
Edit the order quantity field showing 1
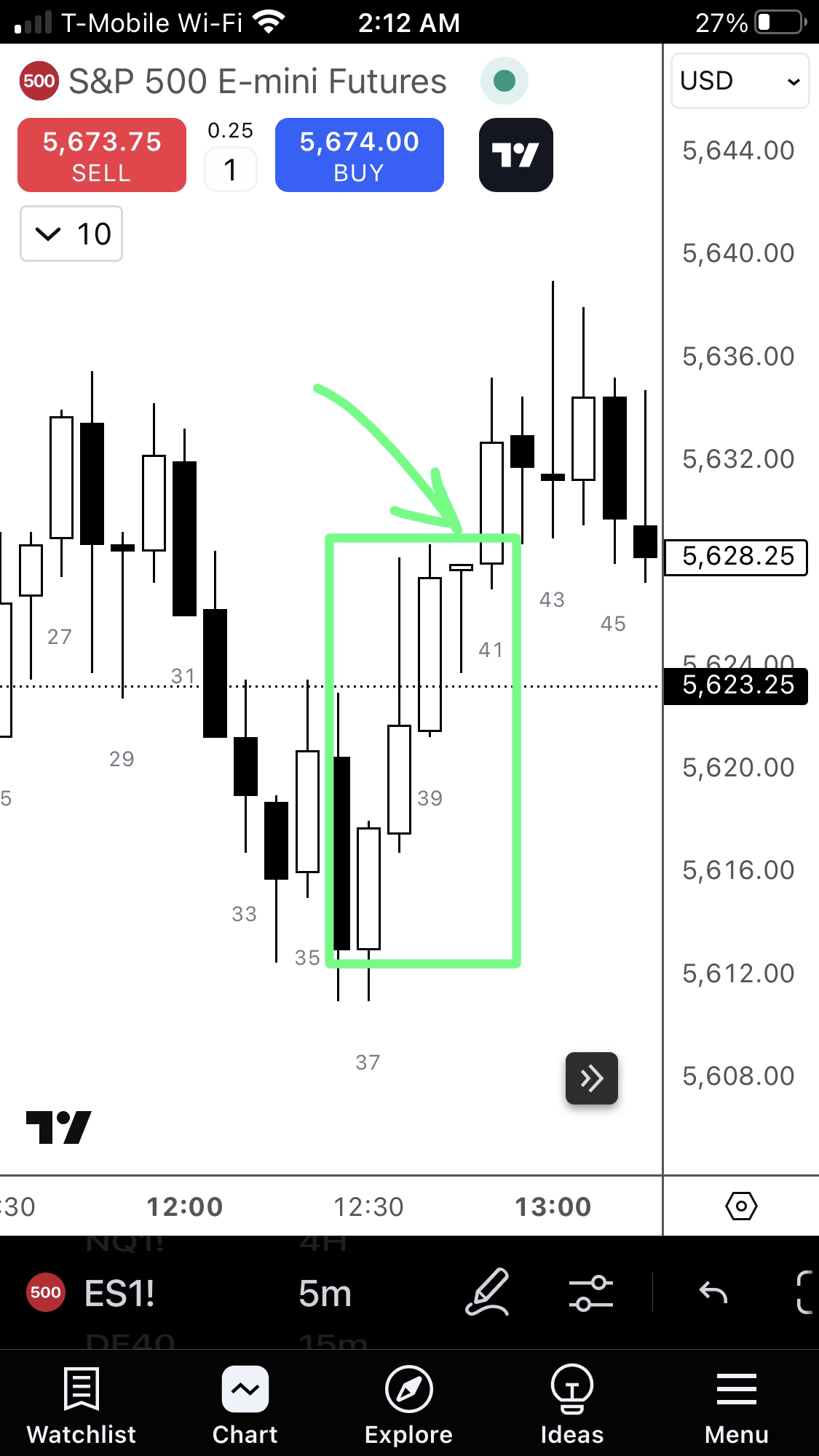[x=231, y=170]
